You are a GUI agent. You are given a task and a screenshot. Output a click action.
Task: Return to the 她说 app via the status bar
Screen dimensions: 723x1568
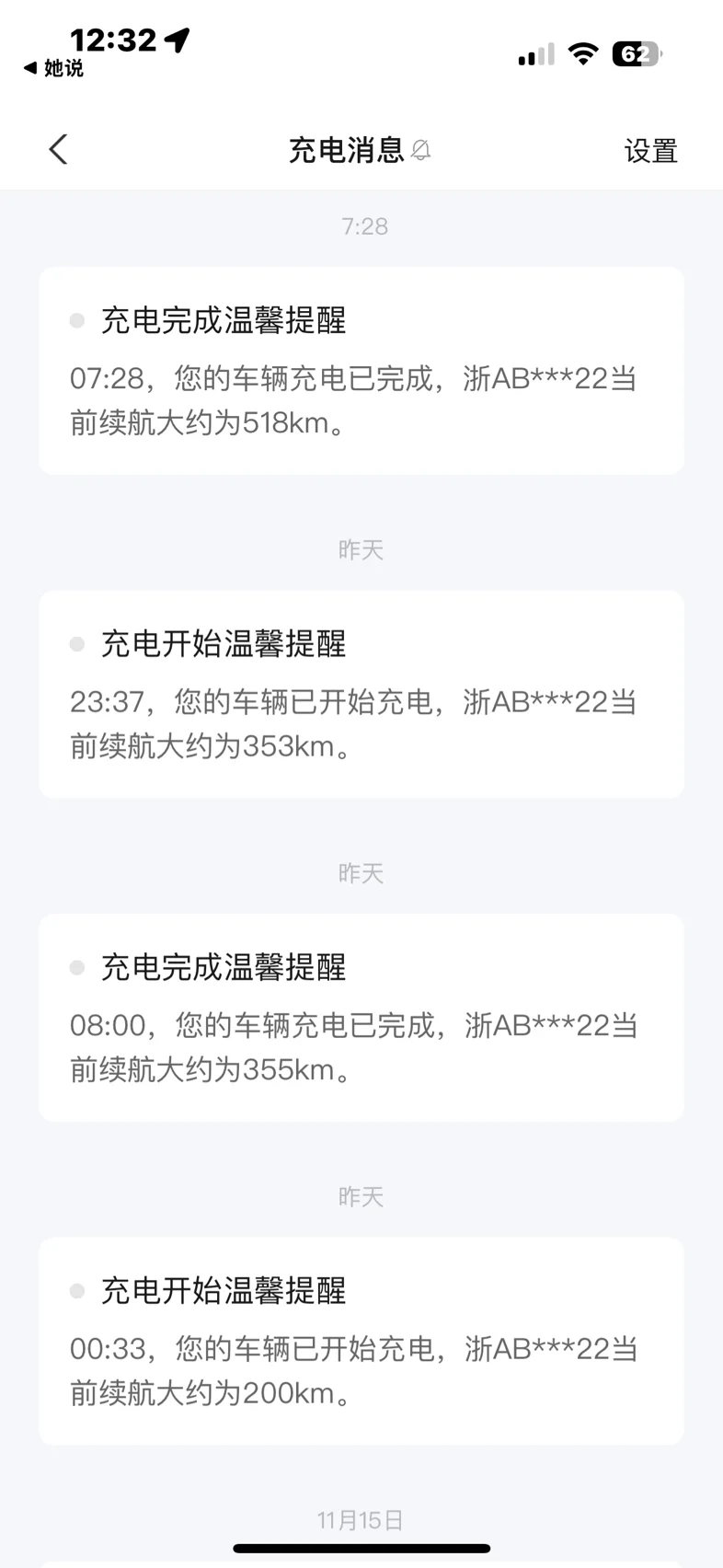(x=53, y=68)
